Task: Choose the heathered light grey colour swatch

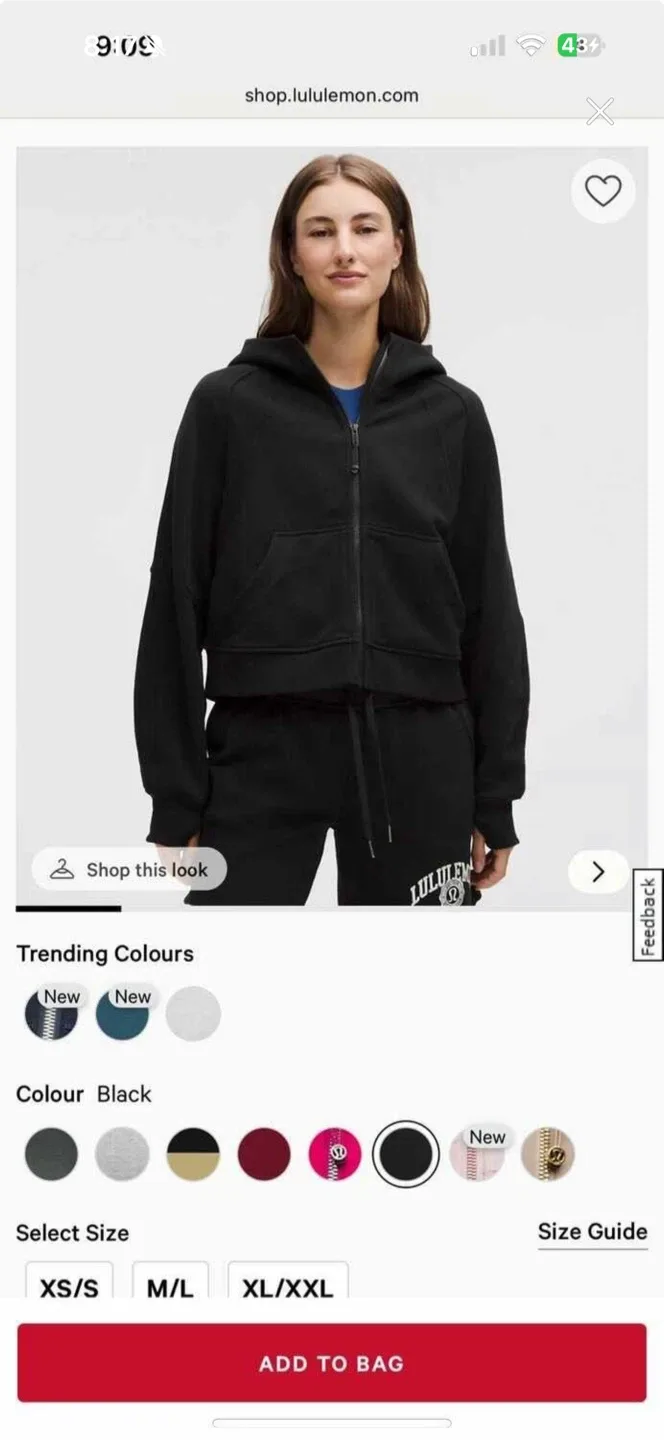Action: (122, 1154)
